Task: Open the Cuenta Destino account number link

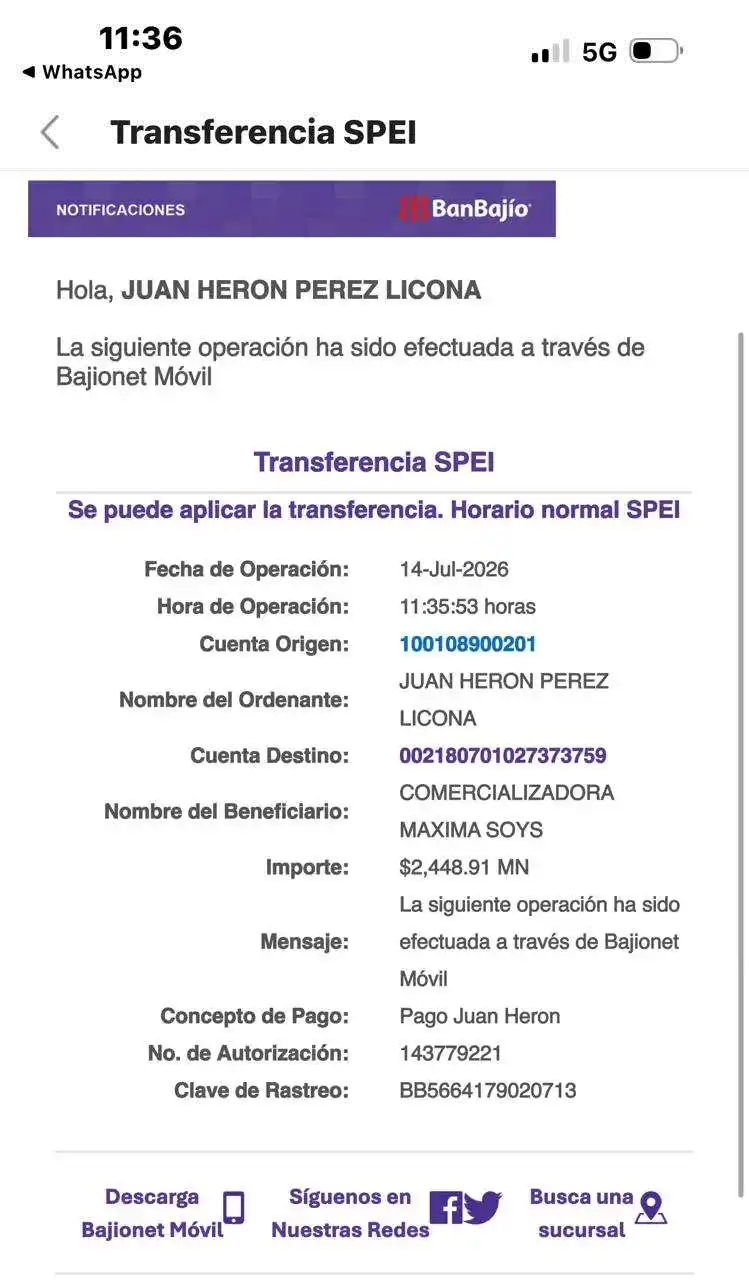Action: [x=503, y=756]
